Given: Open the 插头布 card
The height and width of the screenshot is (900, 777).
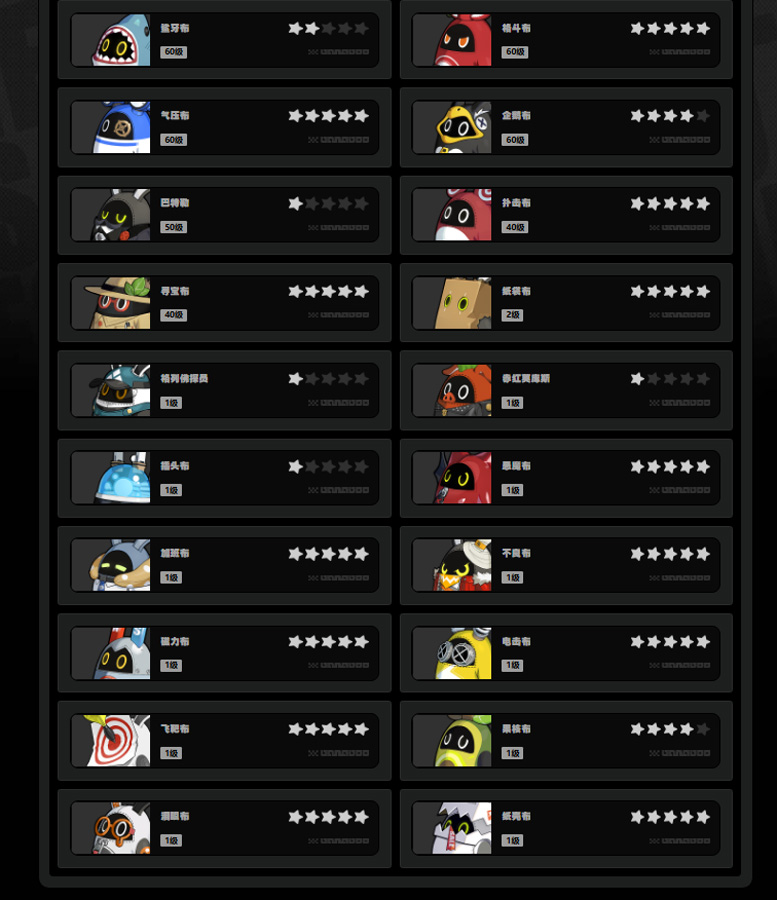Looking at the screenshot, I should tap(224, 478).
